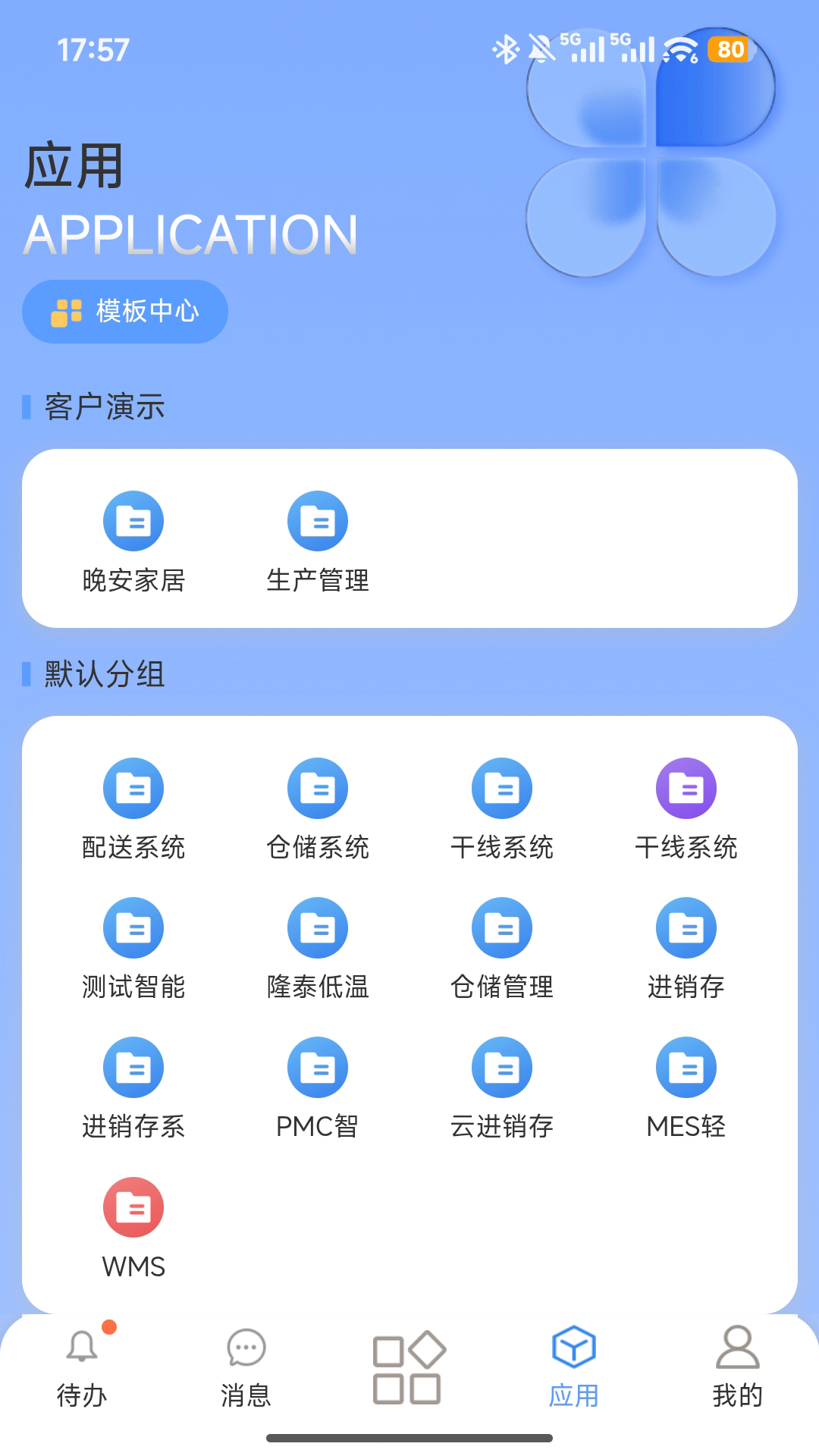This screenshot has height=1456, width=819.
Task: Tap the blue 干线系统 folder icon
Action: pos(501,787)
